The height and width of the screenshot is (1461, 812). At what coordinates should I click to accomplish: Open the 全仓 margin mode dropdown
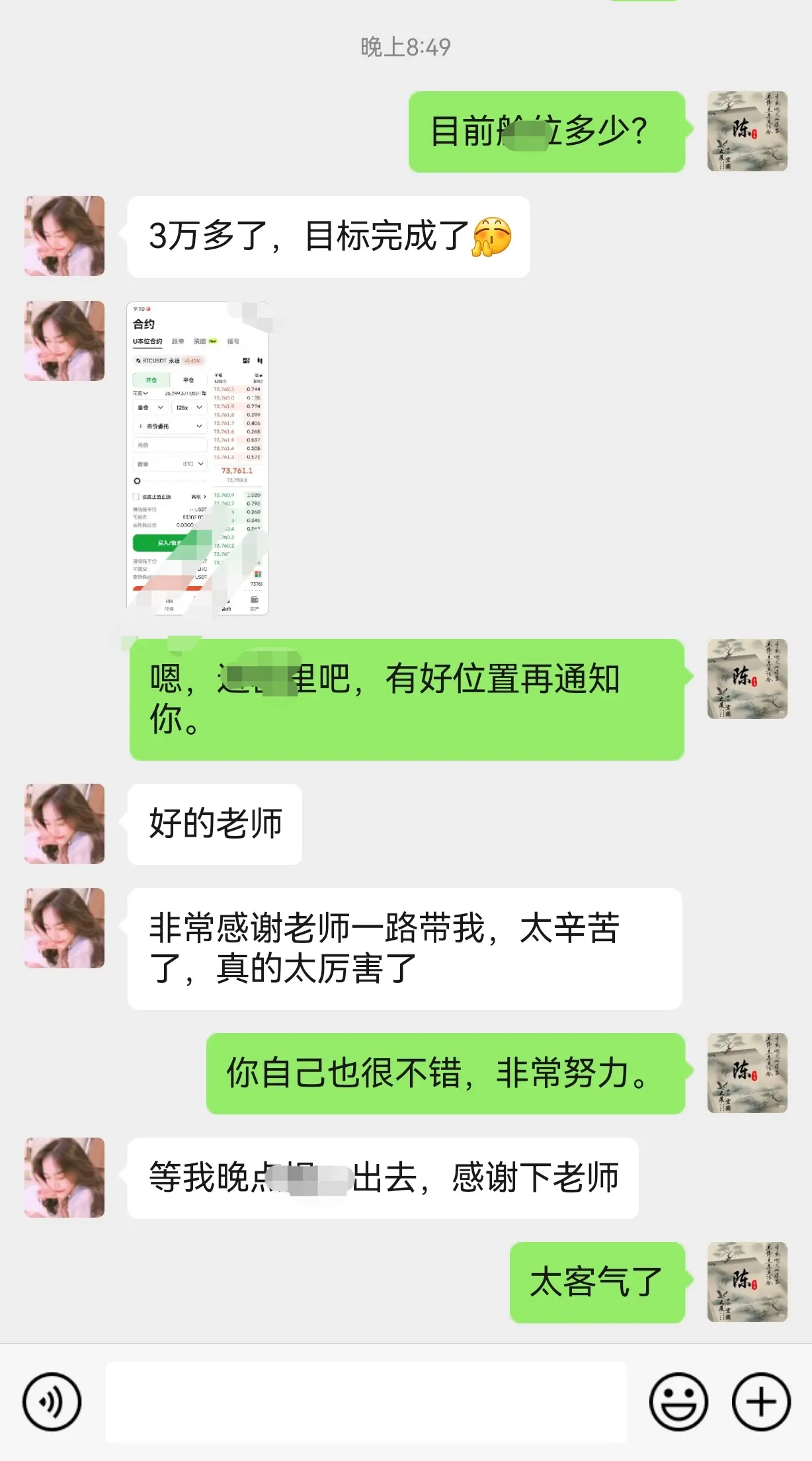150,407
